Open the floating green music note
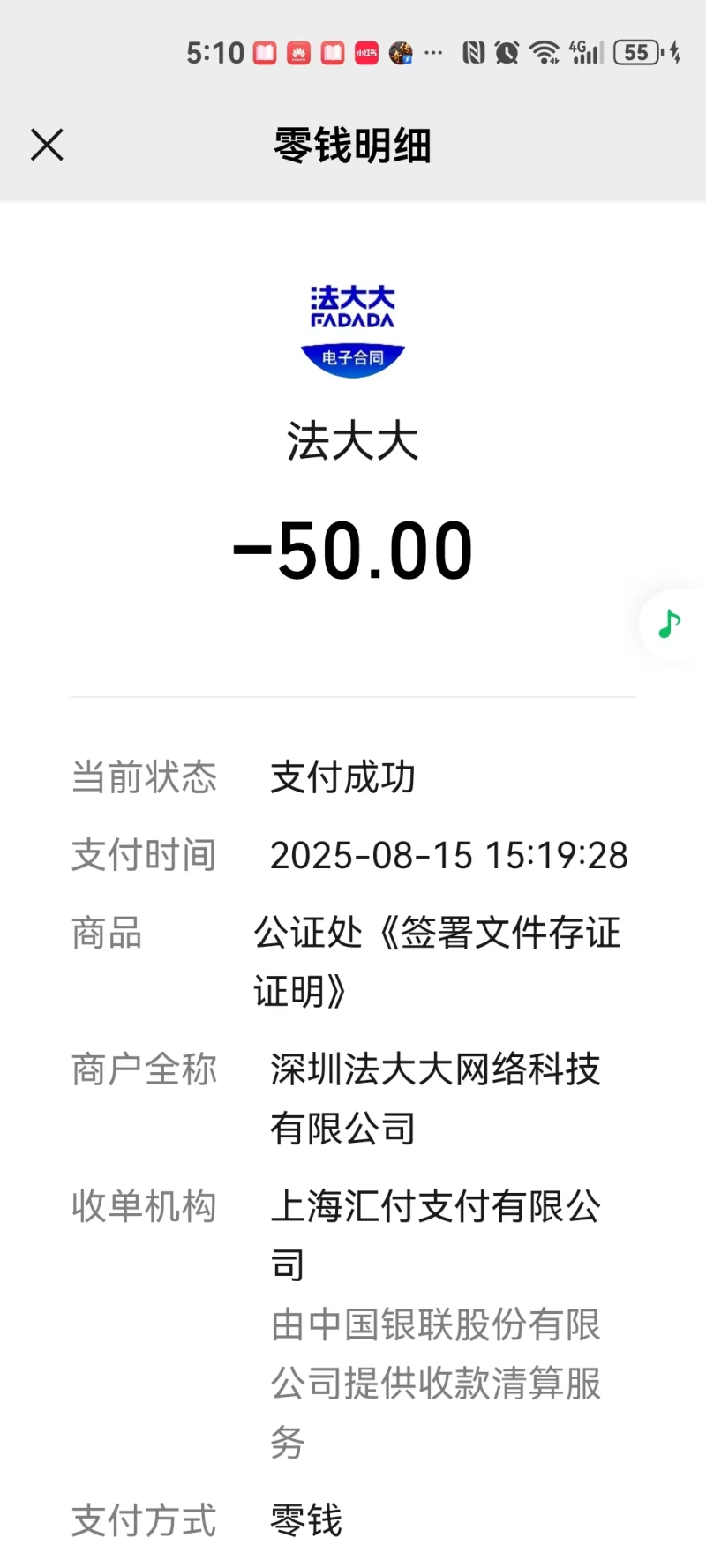Image resolution: width=706 pixels, height=1568 pixels. 670,624
